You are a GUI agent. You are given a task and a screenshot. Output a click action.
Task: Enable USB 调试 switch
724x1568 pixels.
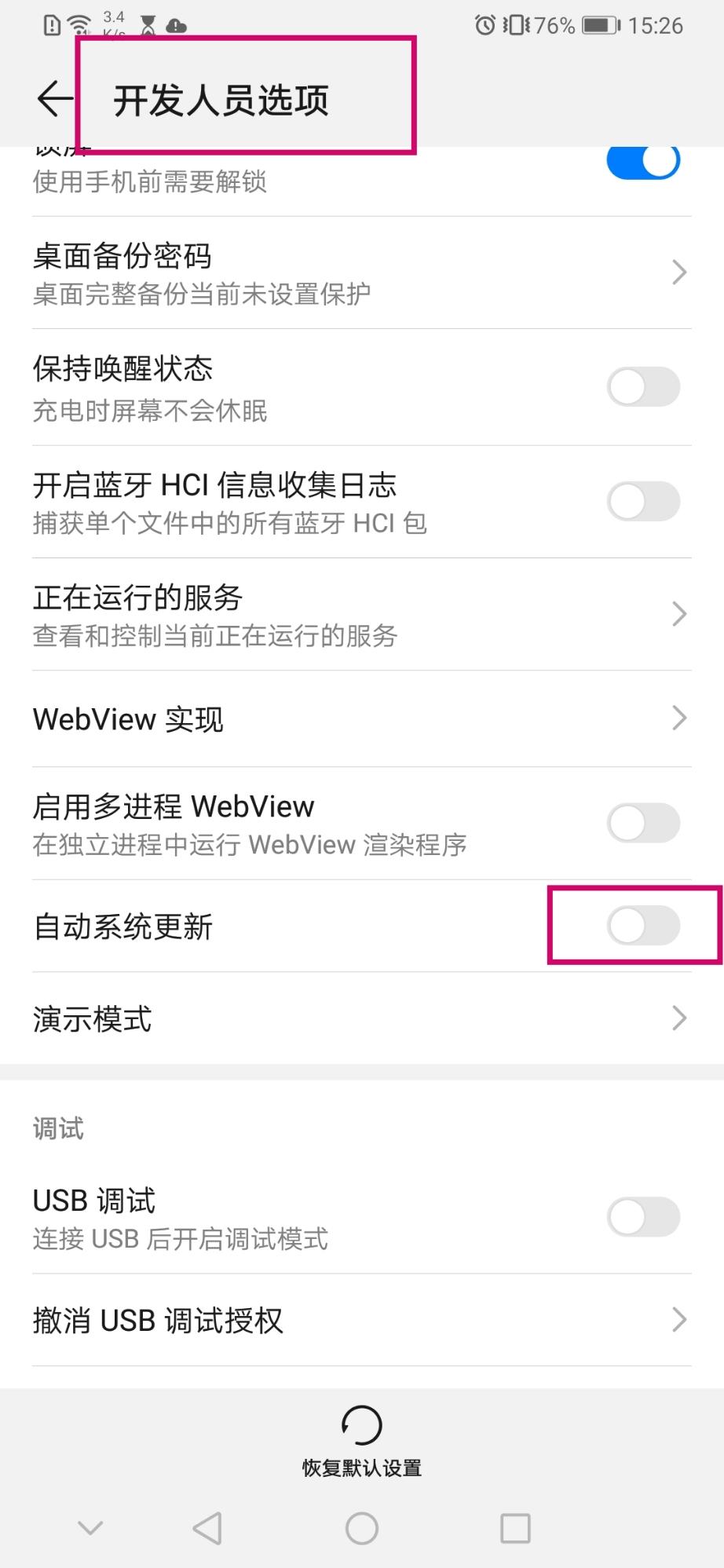[x=642, y=1217]
